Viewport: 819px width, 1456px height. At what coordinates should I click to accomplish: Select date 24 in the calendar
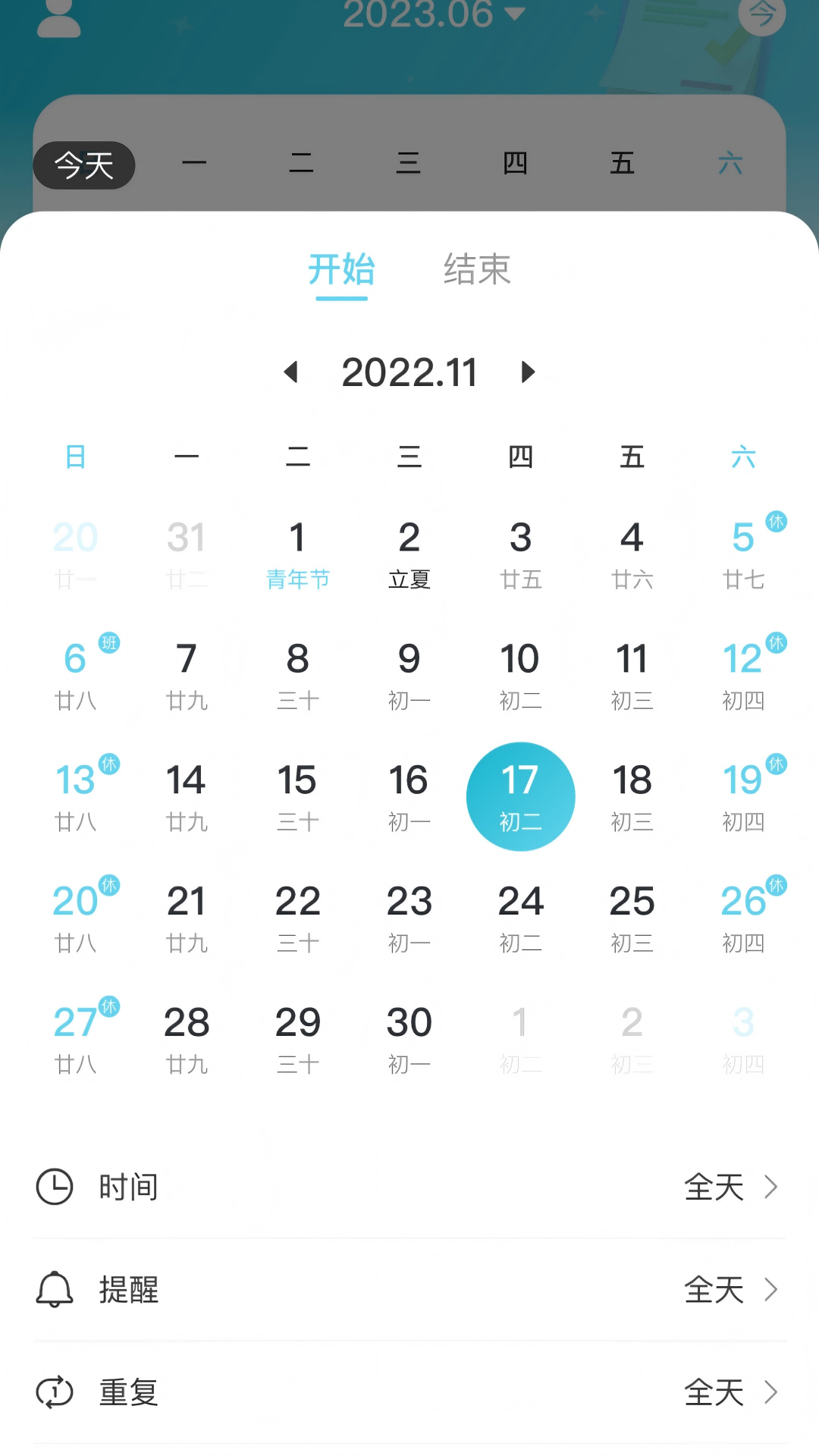520,918
